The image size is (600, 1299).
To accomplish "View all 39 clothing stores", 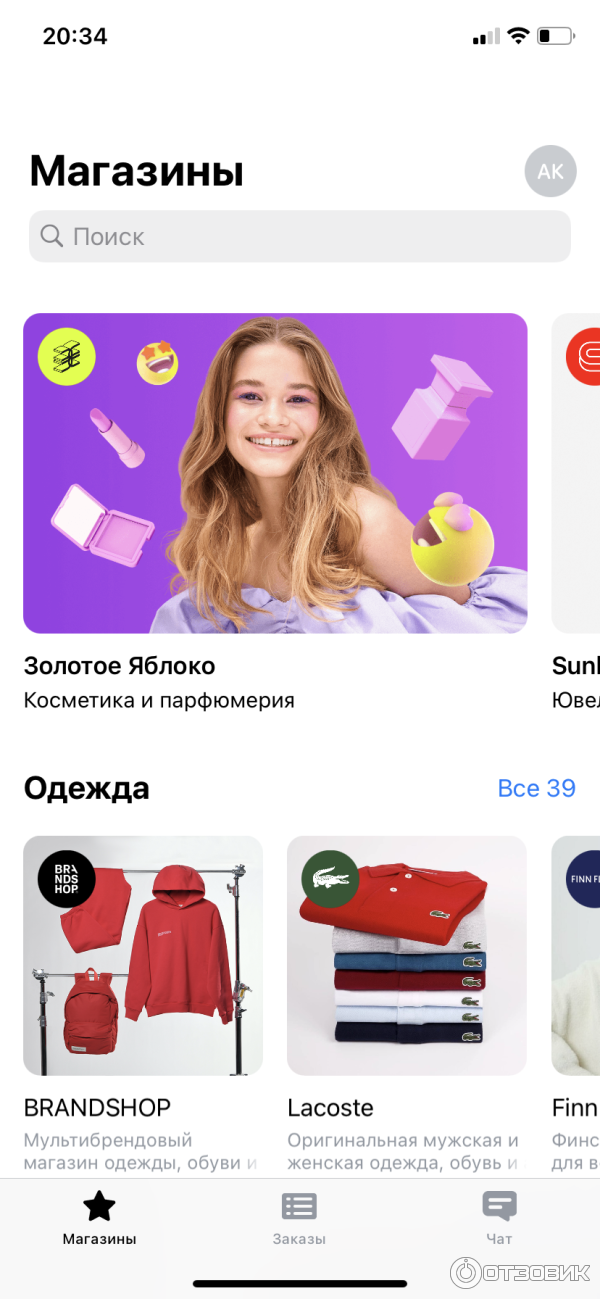I will [x=536, y=788].
